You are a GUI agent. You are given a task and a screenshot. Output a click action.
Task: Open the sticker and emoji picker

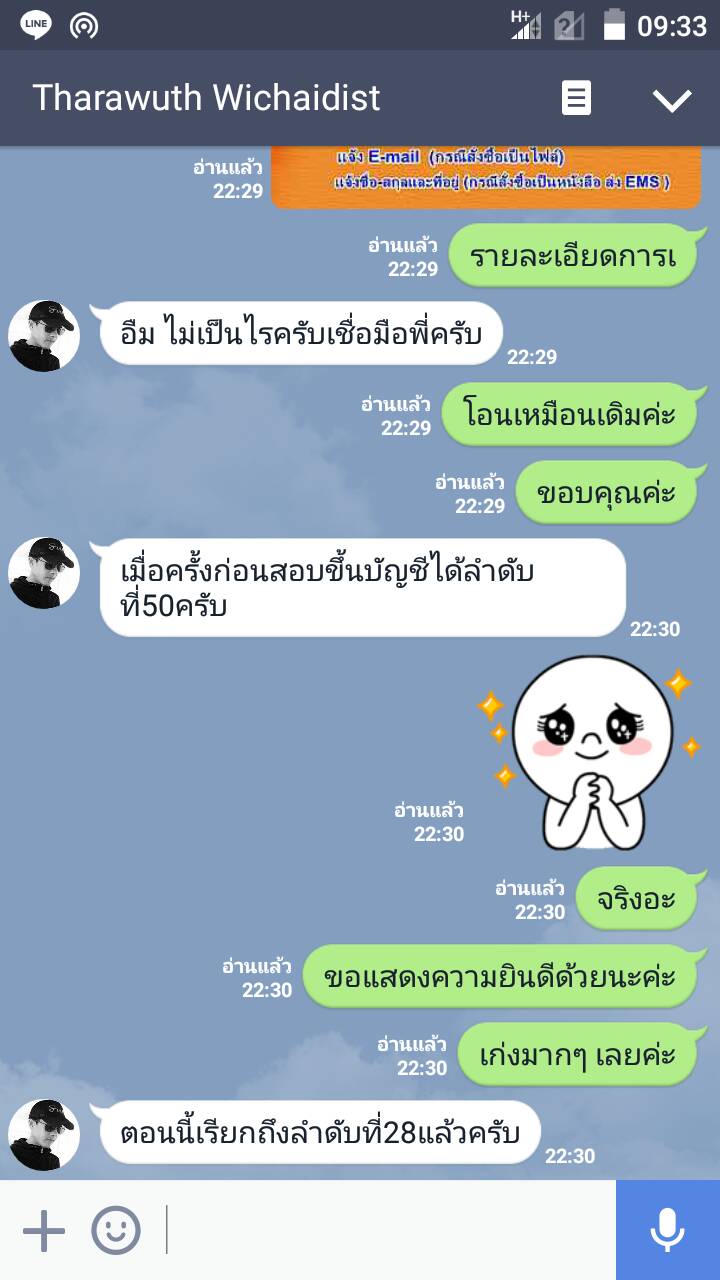click(116, 1230)
